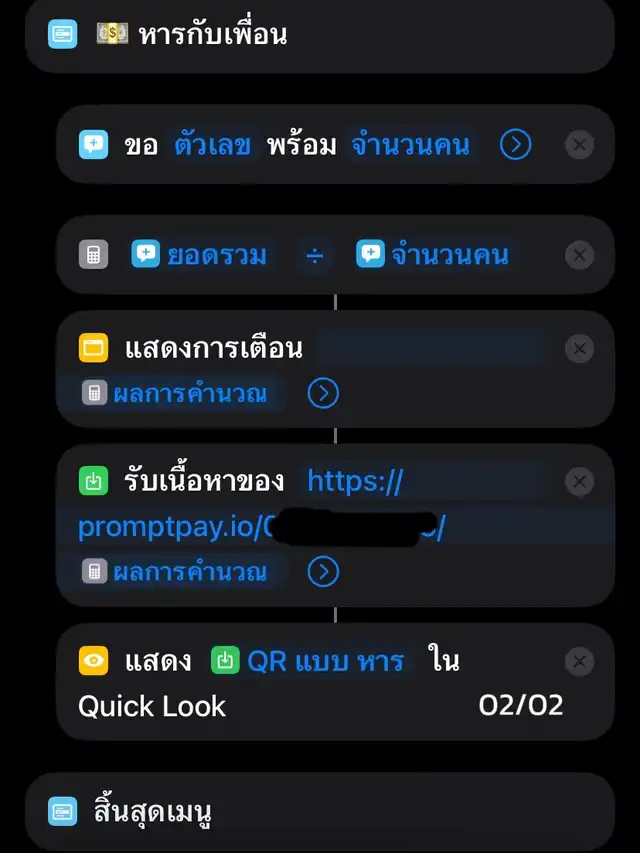Edit the จำนวนคน prompt in the ขอ action

[409, 146]
